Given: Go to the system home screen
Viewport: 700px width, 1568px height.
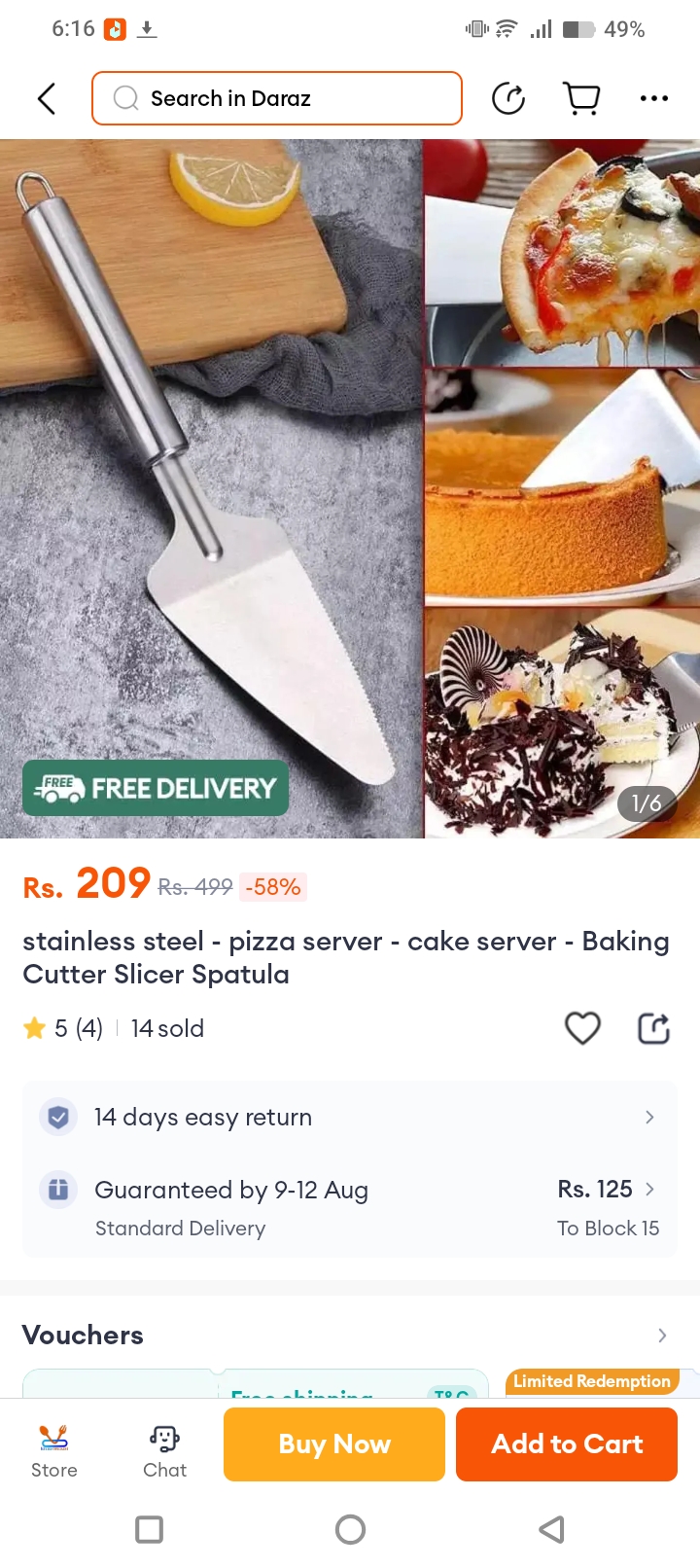Looking at the screenshot, I should pos(350,1529).
